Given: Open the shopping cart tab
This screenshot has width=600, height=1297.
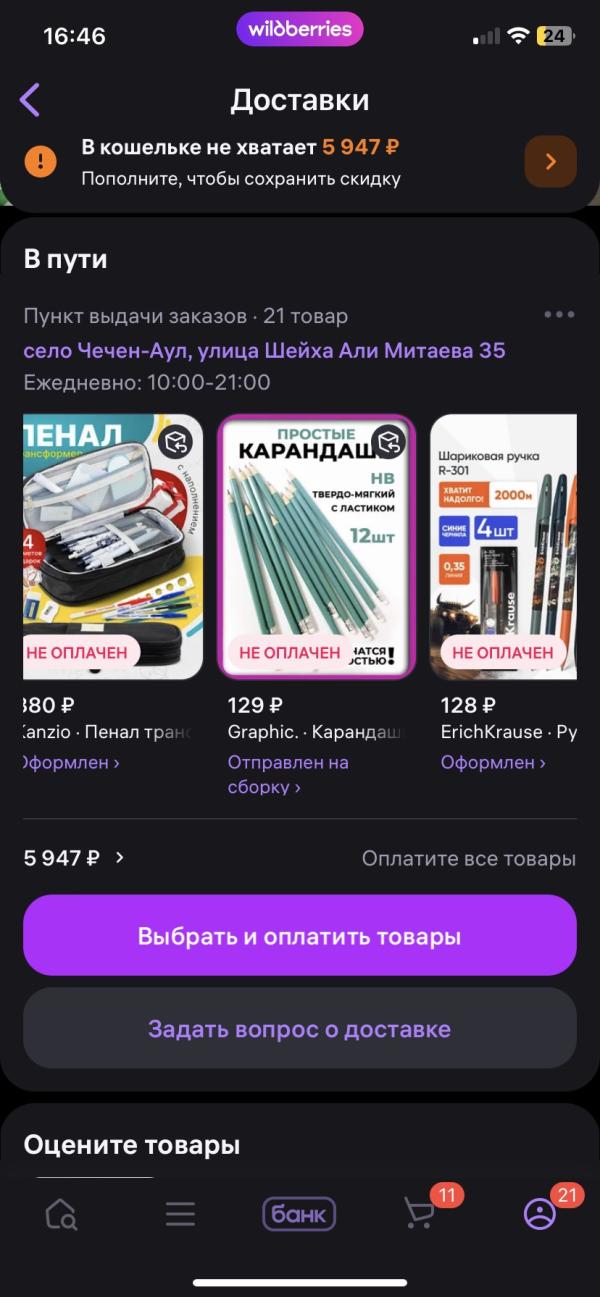Looking at the screenshot, I should click(x=419, y=1214).
